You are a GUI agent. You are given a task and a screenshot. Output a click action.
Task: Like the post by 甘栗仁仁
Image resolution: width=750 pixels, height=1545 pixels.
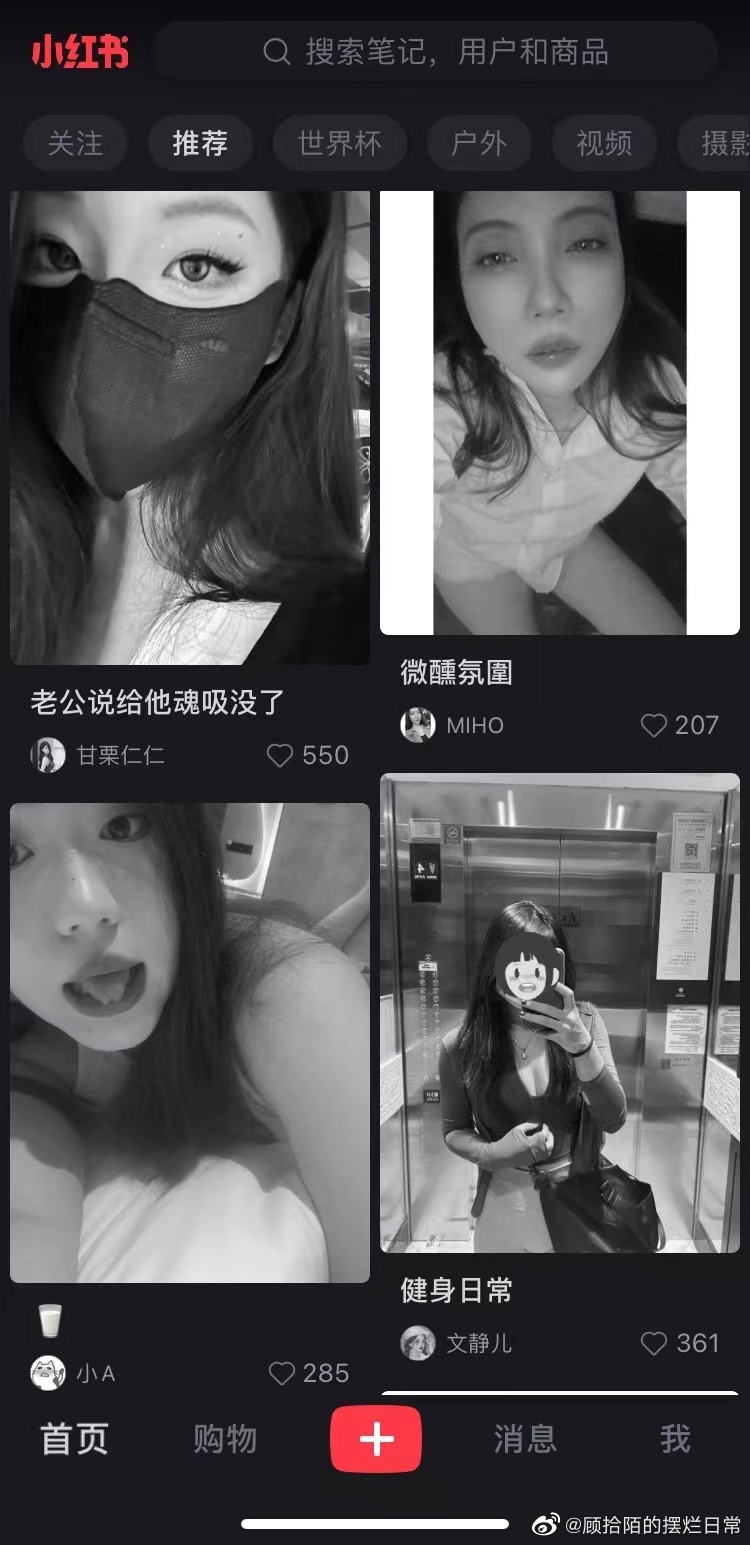pyautogui.click(x=281, y=755)
